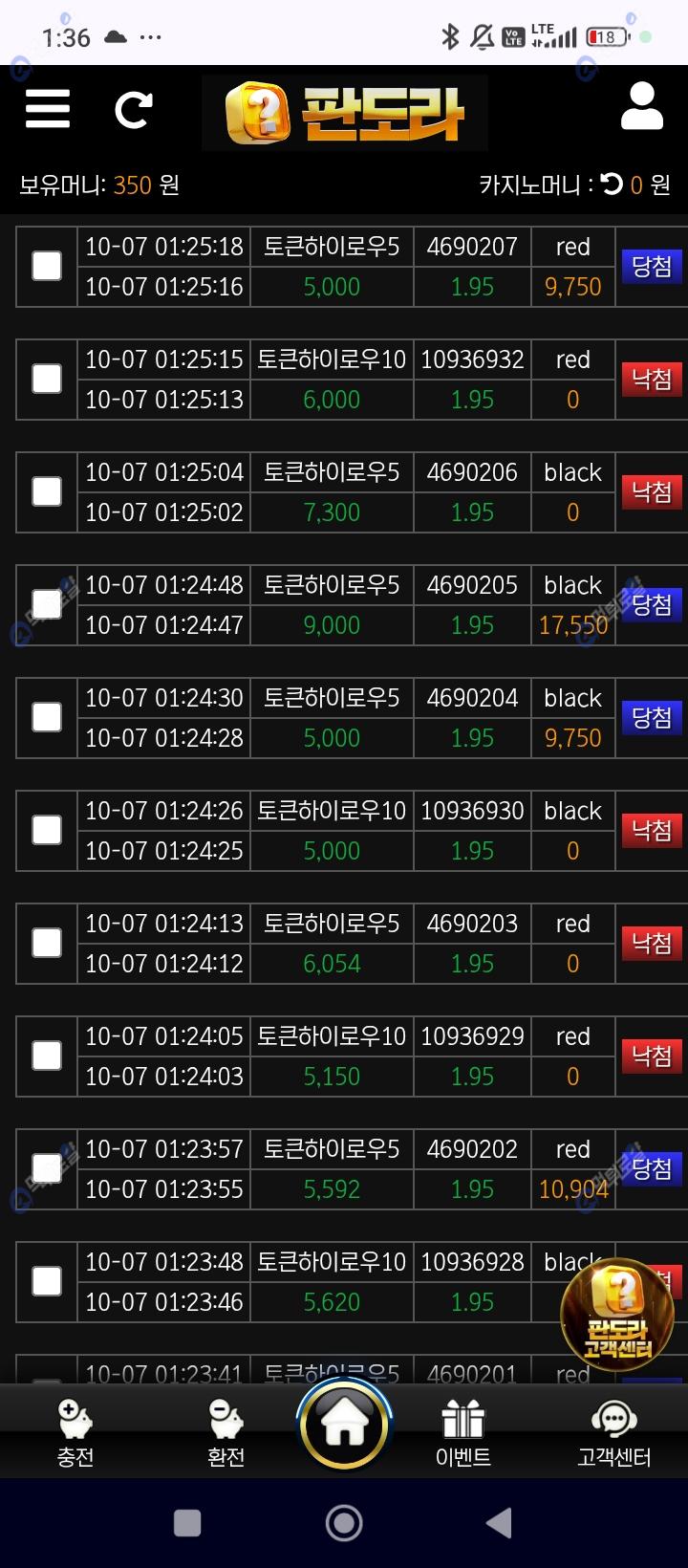This screenshot has width=688, height=1568.
Task: Open the user profile icon
Action: [641, 106]
